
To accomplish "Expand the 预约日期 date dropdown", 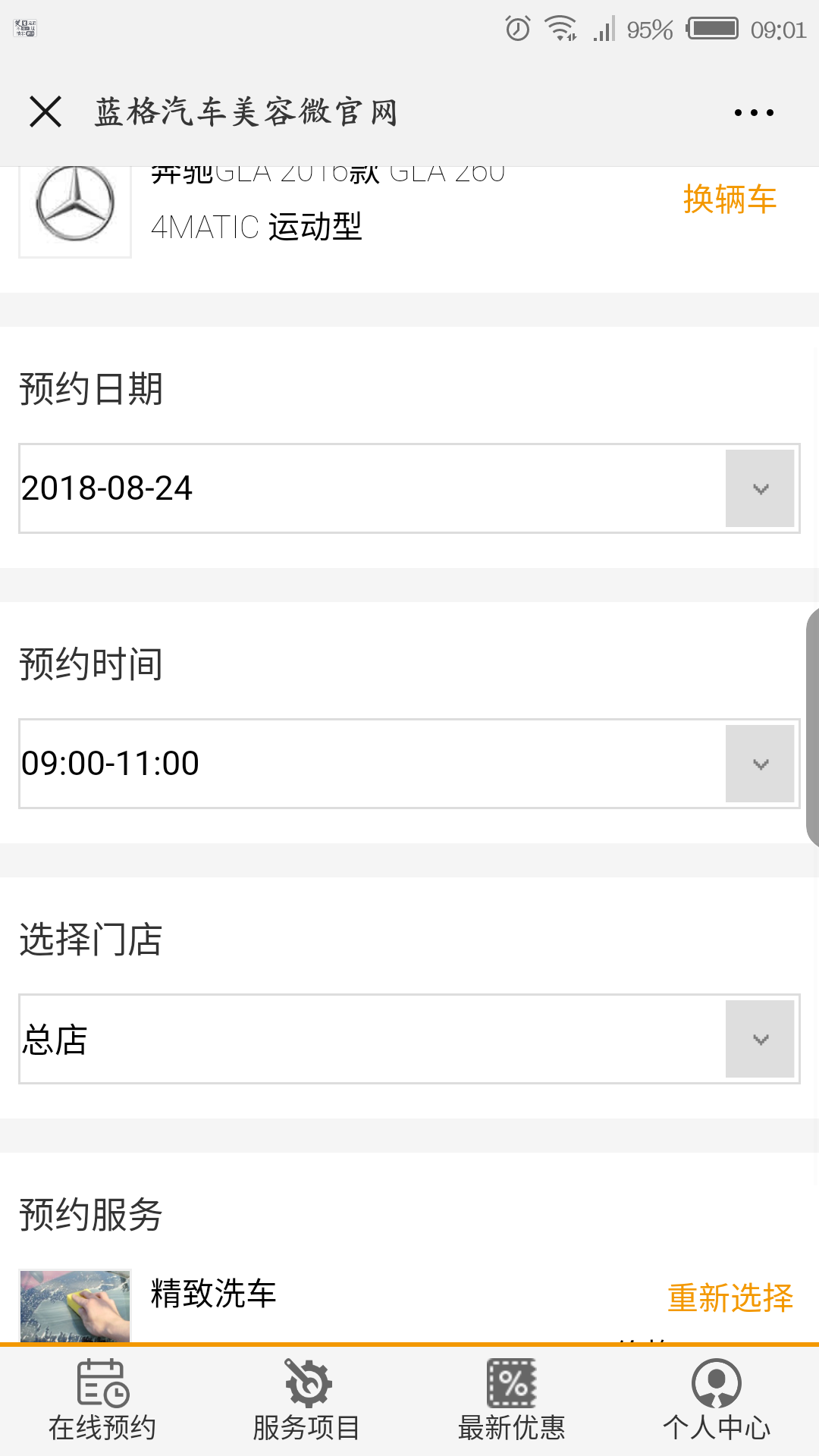I will tap(759, 488).
